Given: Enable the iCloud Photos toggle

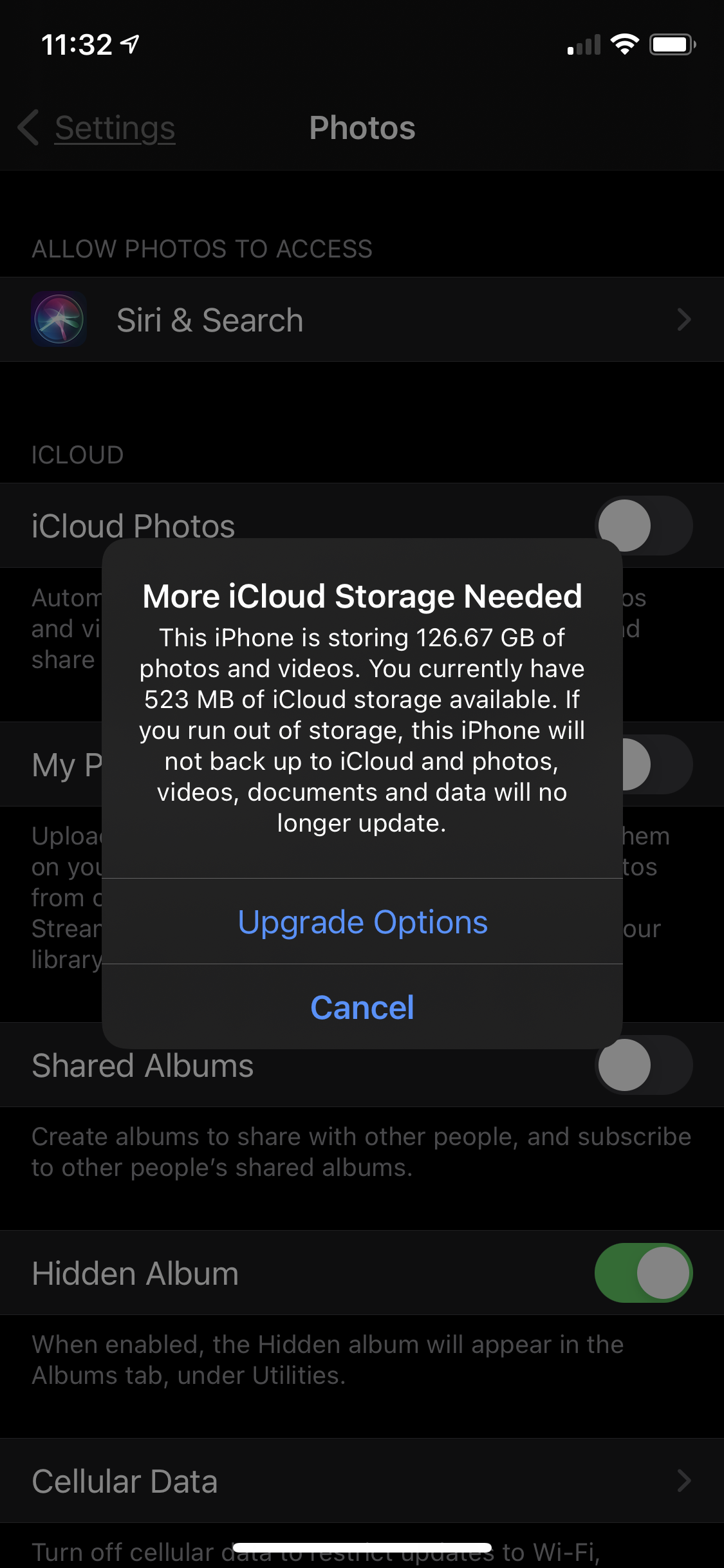Looking at the screenshot, I should pos(642,525).
